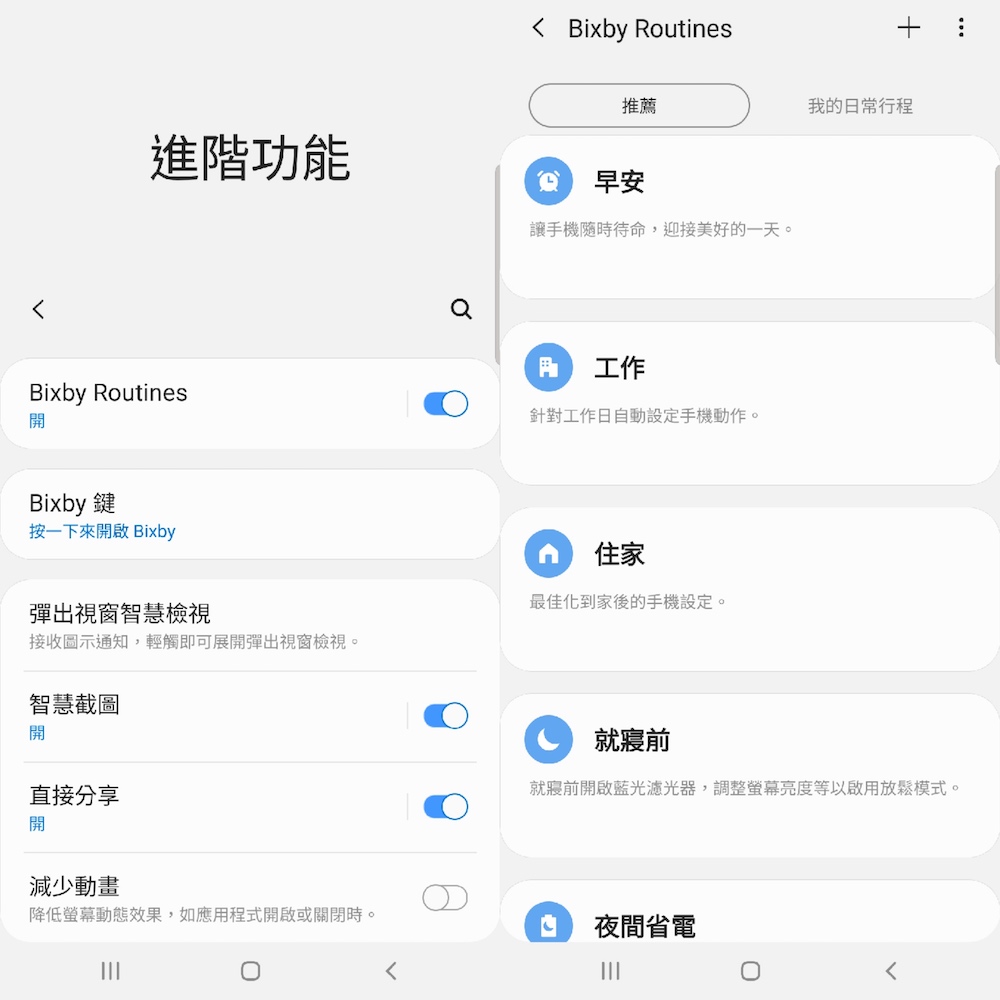The image size is (1000, 1000).
Task: Open search in the 進階功能 settings
Action: (461, 309)
